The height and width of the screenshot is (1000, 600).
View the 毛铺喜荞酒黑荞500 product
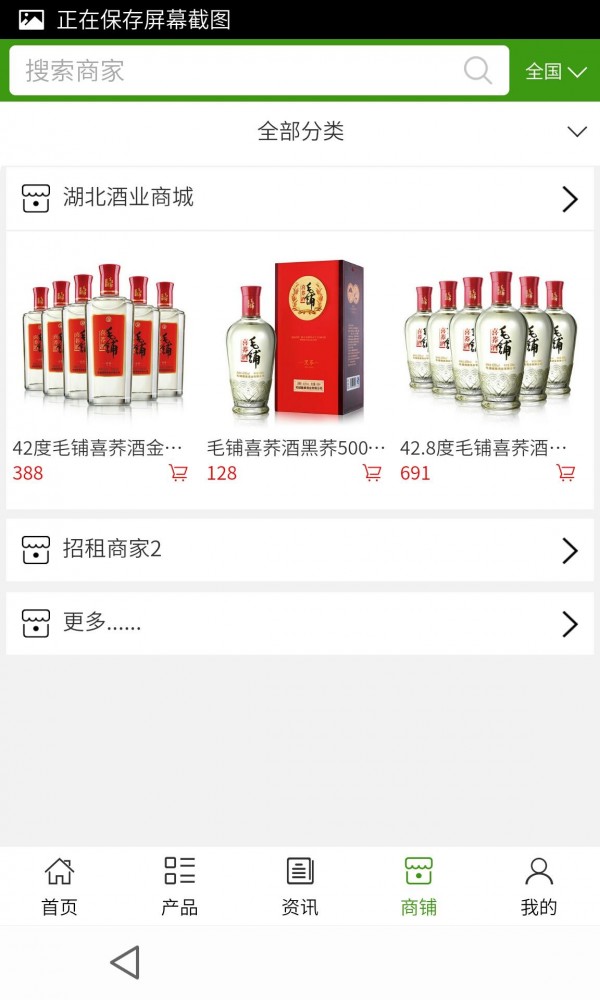[297, 340]
